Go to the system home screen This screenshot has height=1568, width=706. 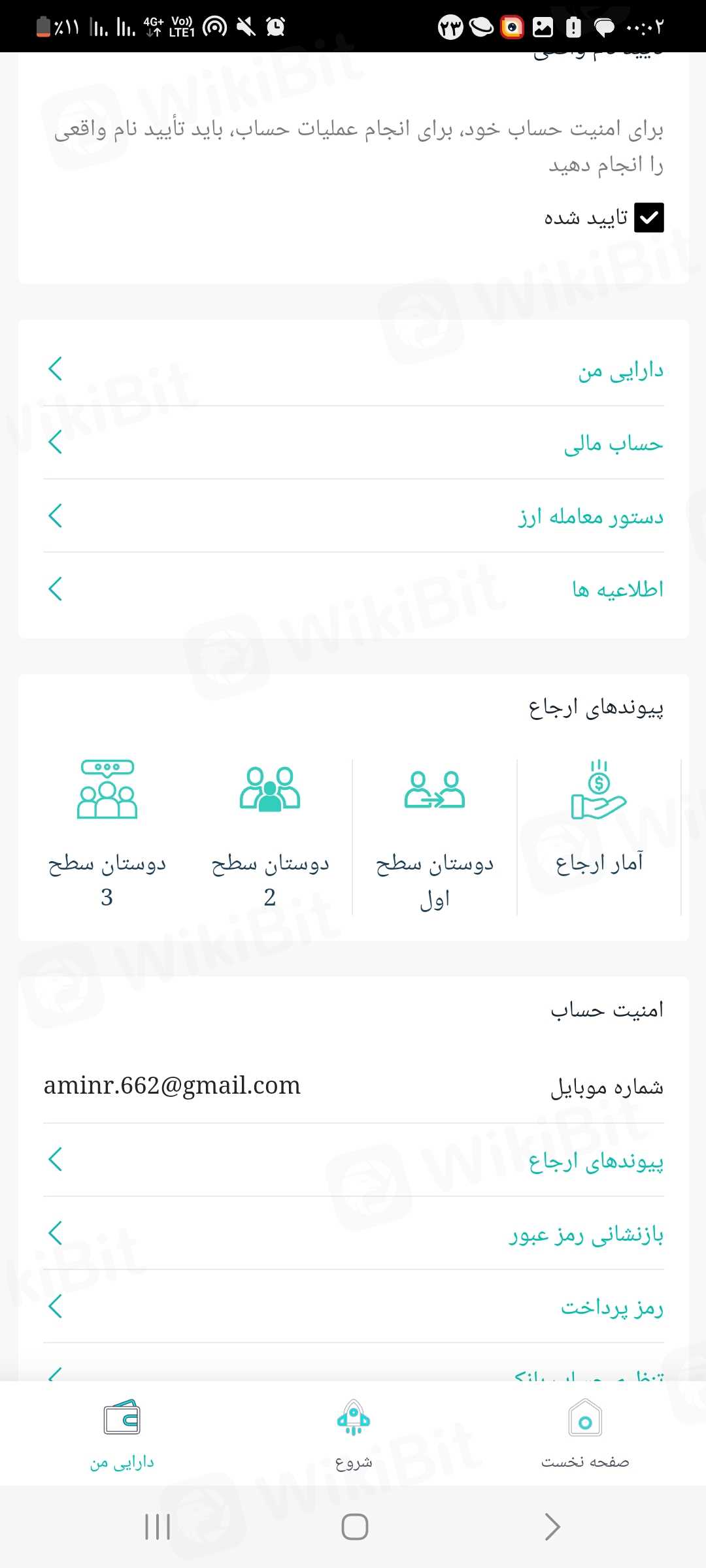tap(354, 1527)
